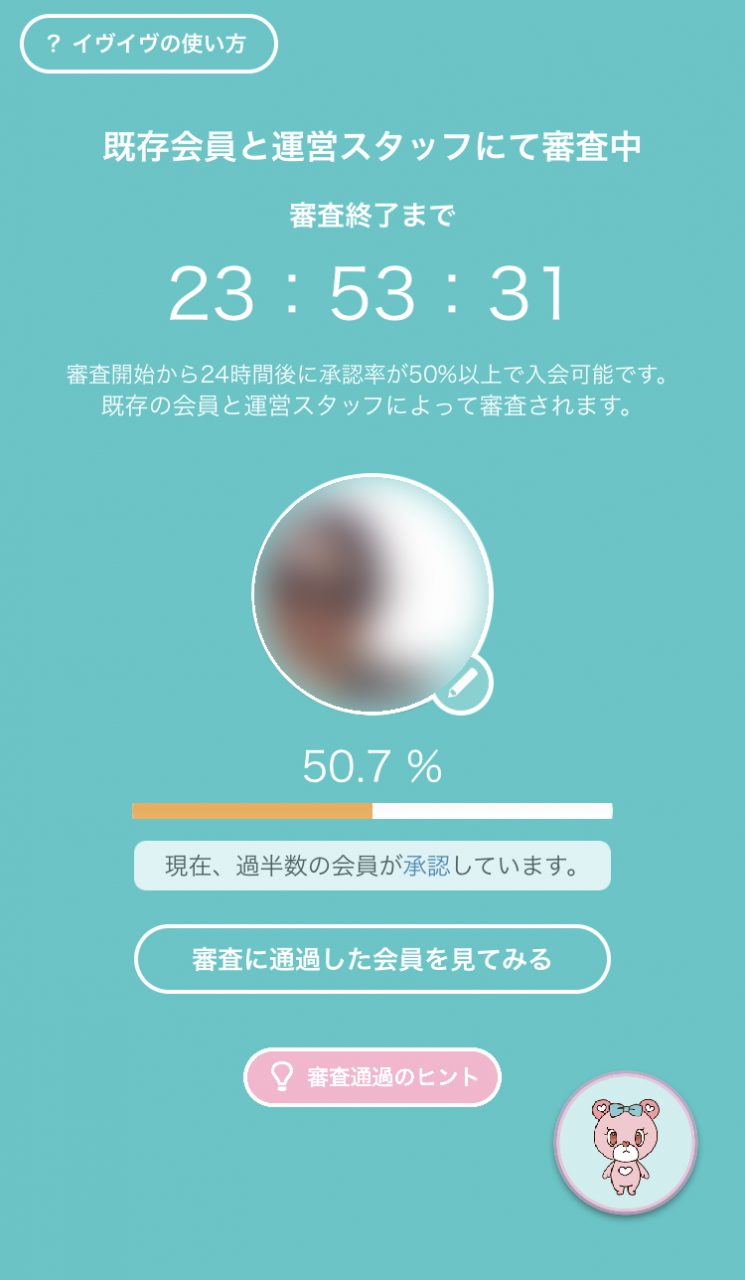Tap the approval explanation text below the timer
The height and width of the screenshot is (1280, 745).
pos(372,390)
